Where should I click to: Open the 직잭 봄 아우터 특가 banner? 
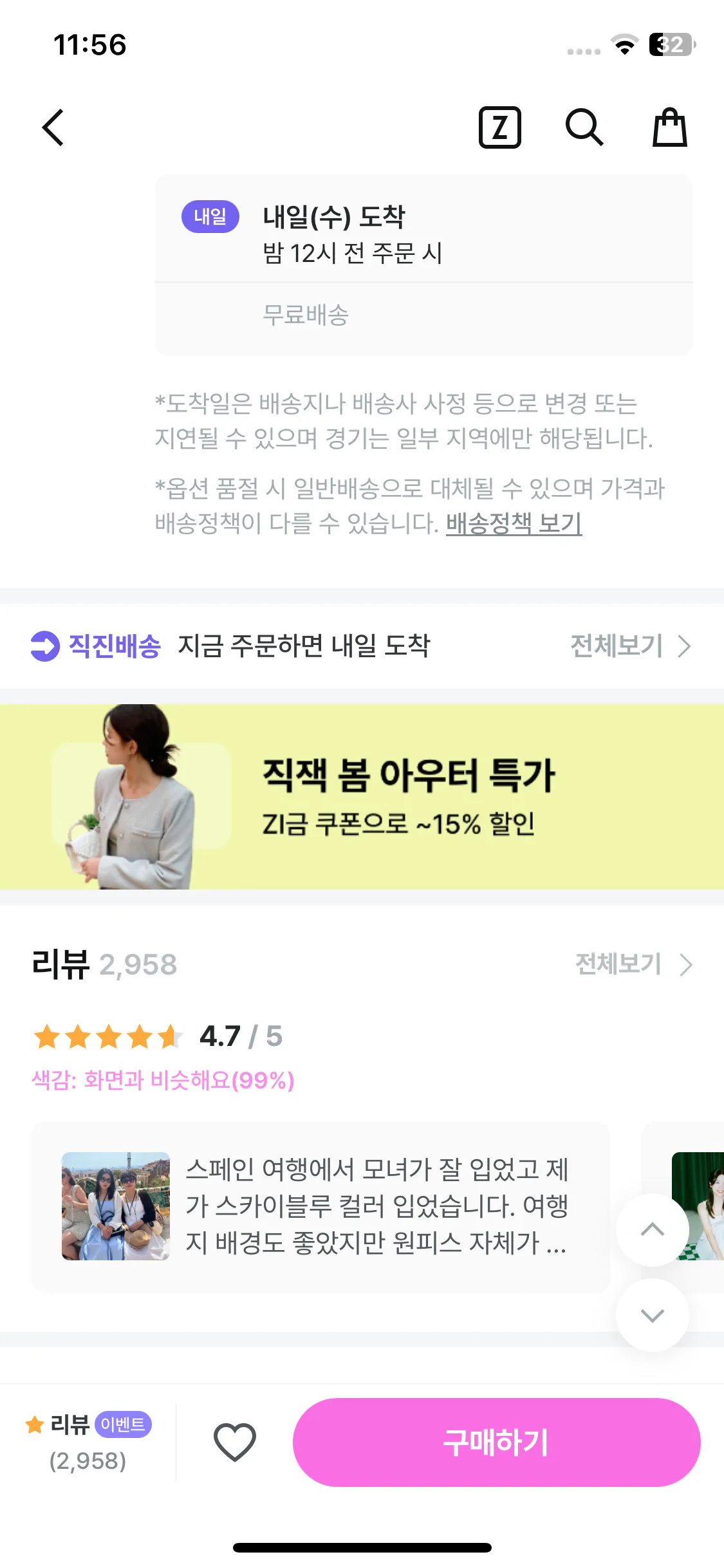pyautogui.click(x=362, y=797)
